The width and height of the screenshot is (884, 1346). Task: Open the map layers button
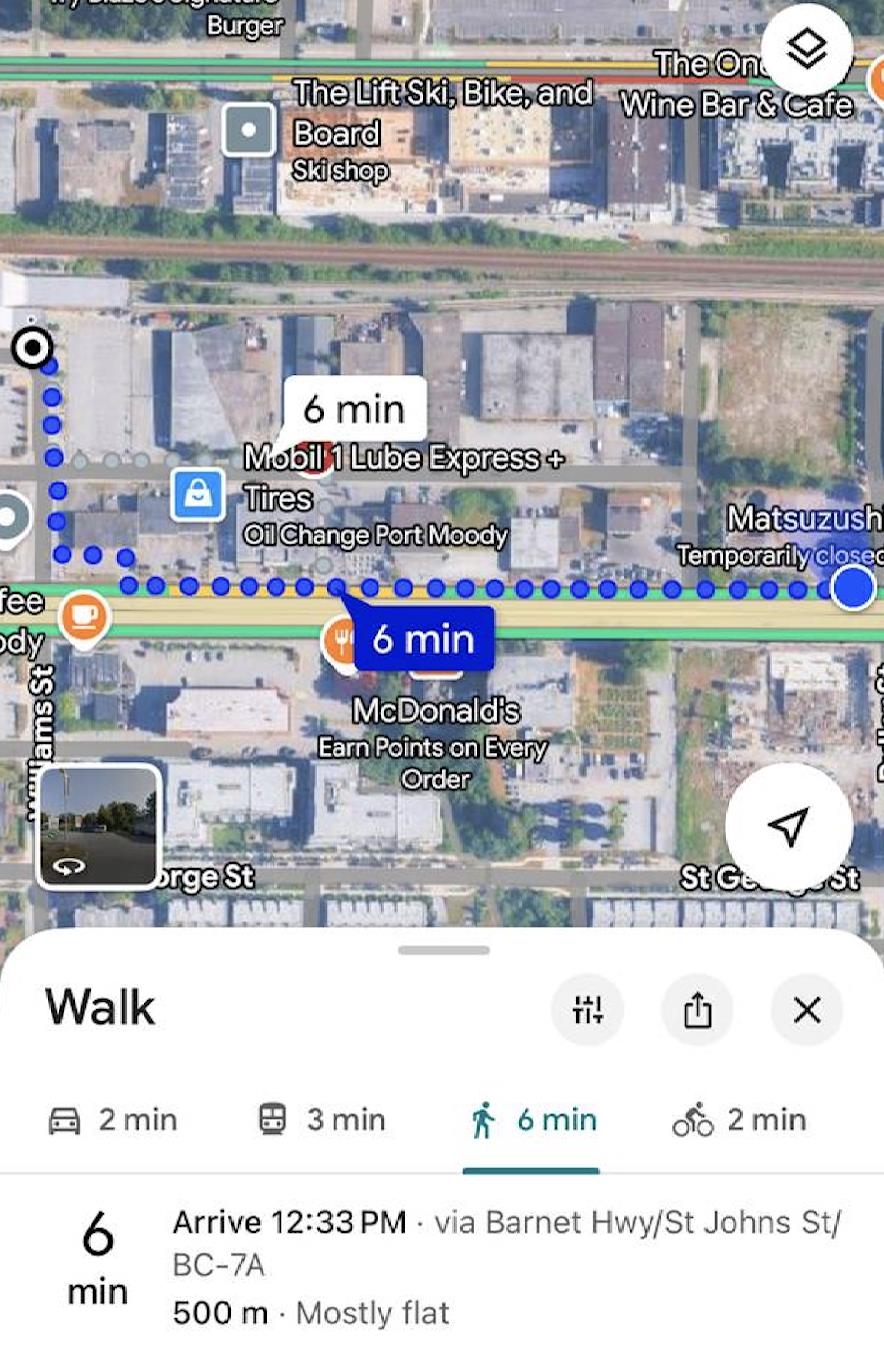(x=806, y=50)
